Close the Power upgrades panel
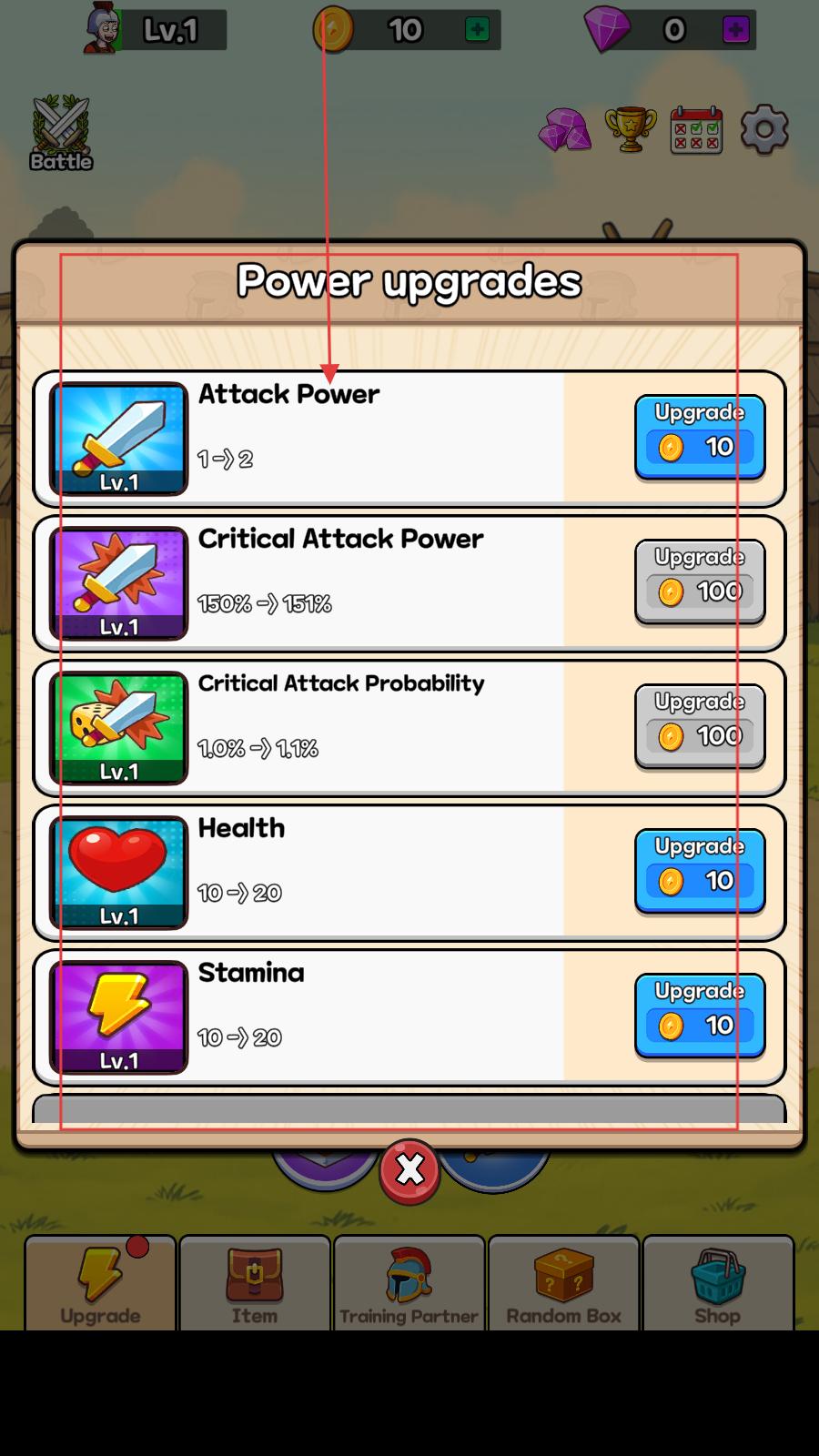Viewport: 819px width, 1456px height. tap(409, 1170)
